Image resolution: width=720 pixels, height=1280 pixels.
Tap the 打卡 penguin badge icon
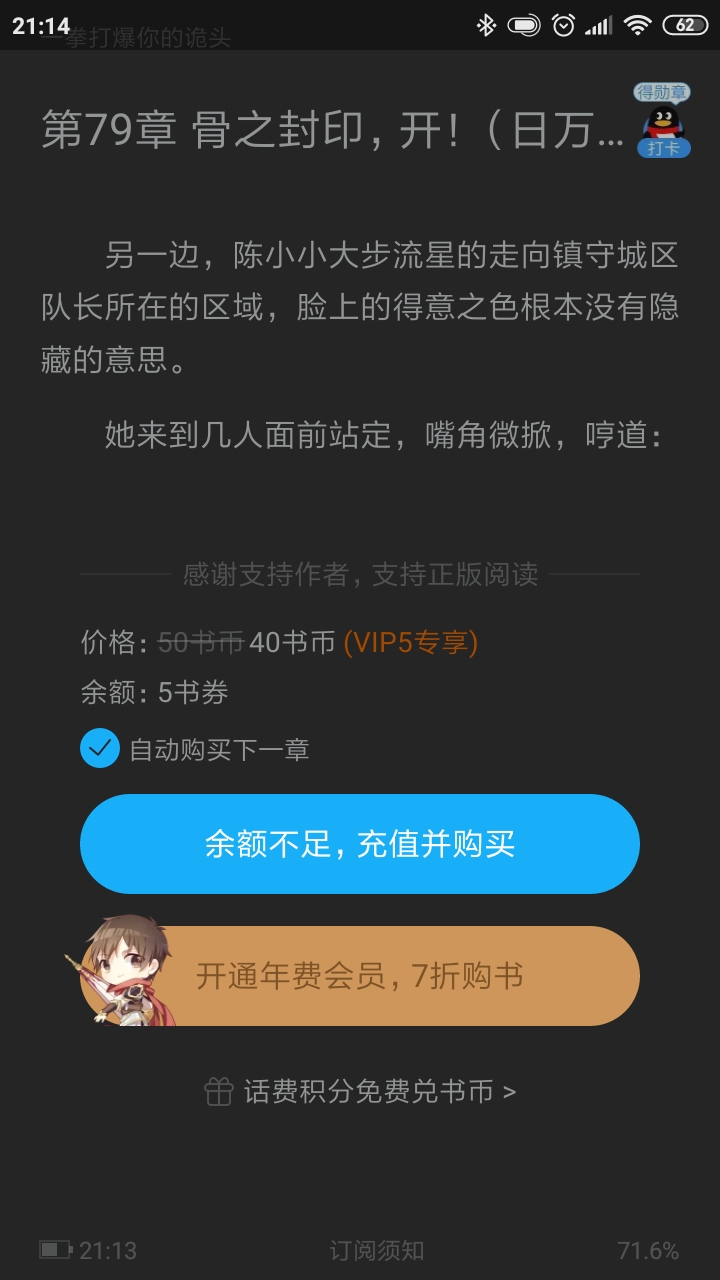(663, 122)
